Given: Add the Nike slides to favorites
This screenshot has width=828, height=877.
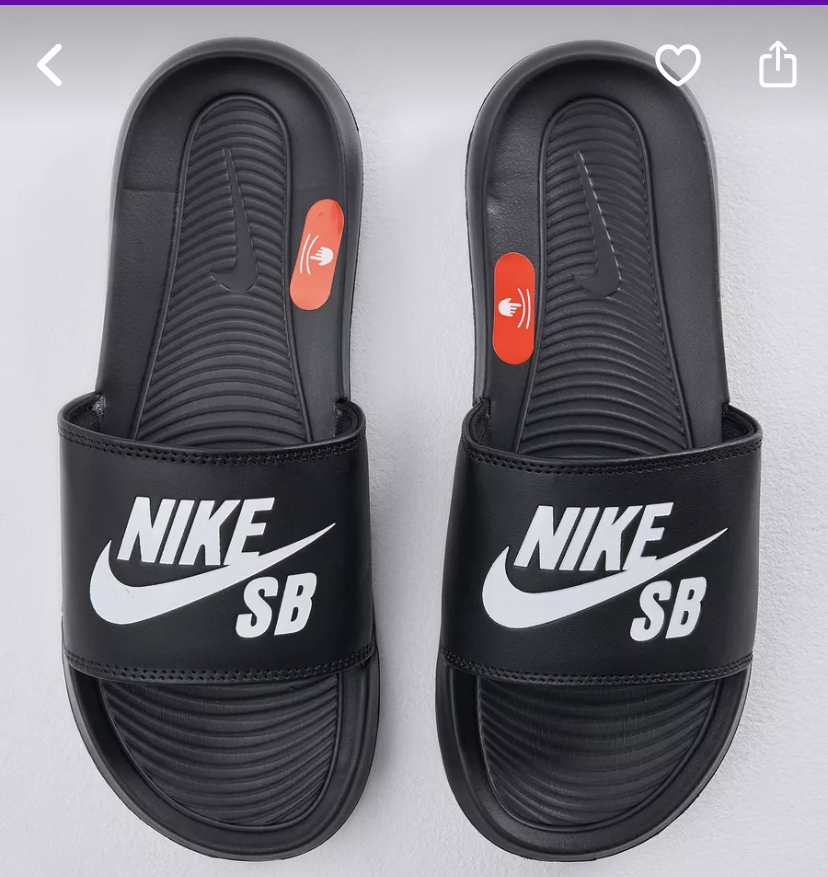Looking at the screenshot, I should click(x=677, y=65).
